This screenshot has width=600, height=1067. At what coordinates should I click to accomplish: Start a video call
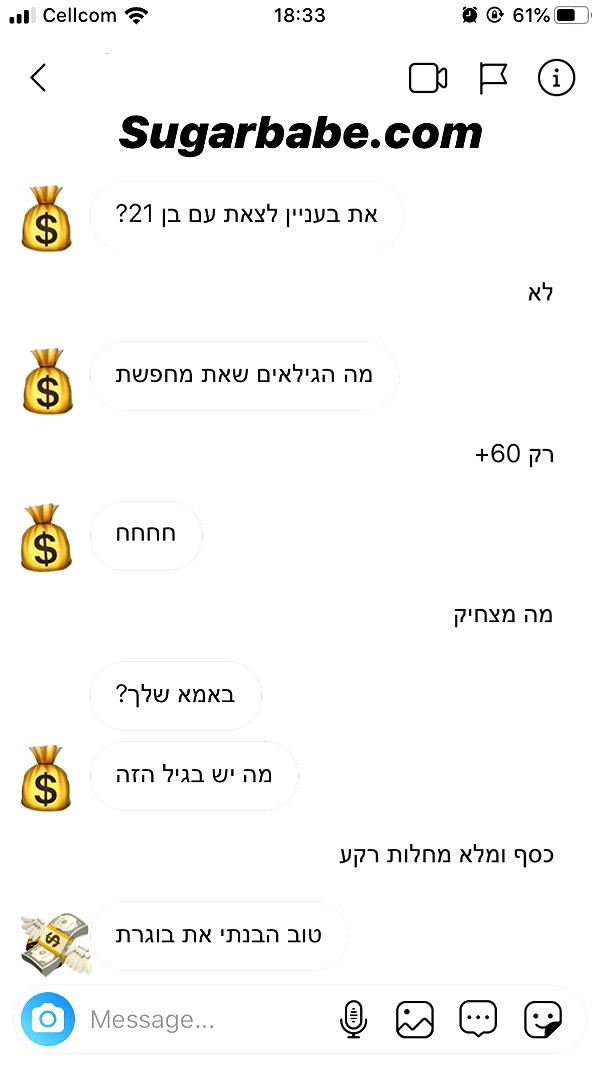pyautogui.click(x=428, y=78)
